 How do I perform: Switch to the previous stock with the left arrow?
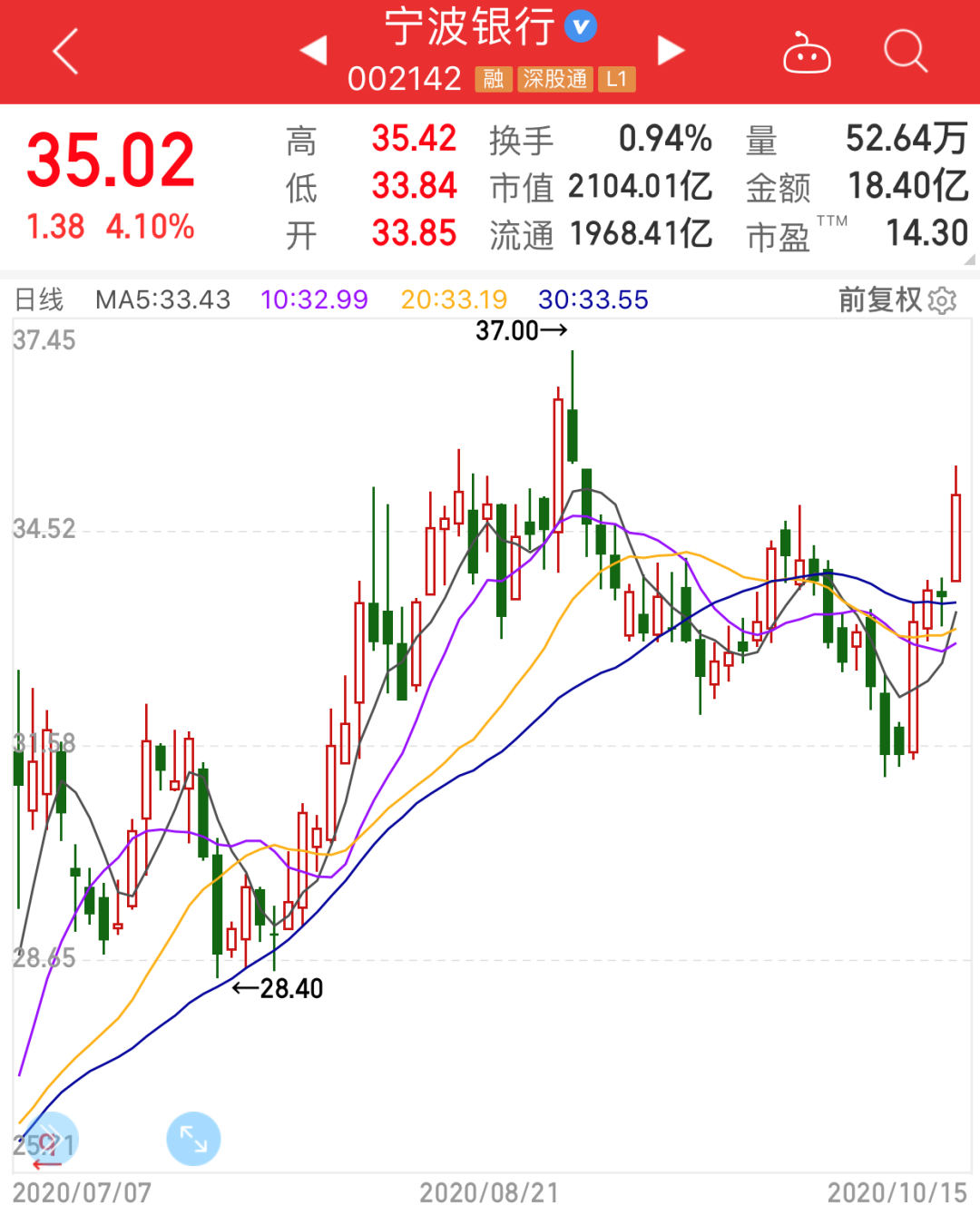pos(313,51)
